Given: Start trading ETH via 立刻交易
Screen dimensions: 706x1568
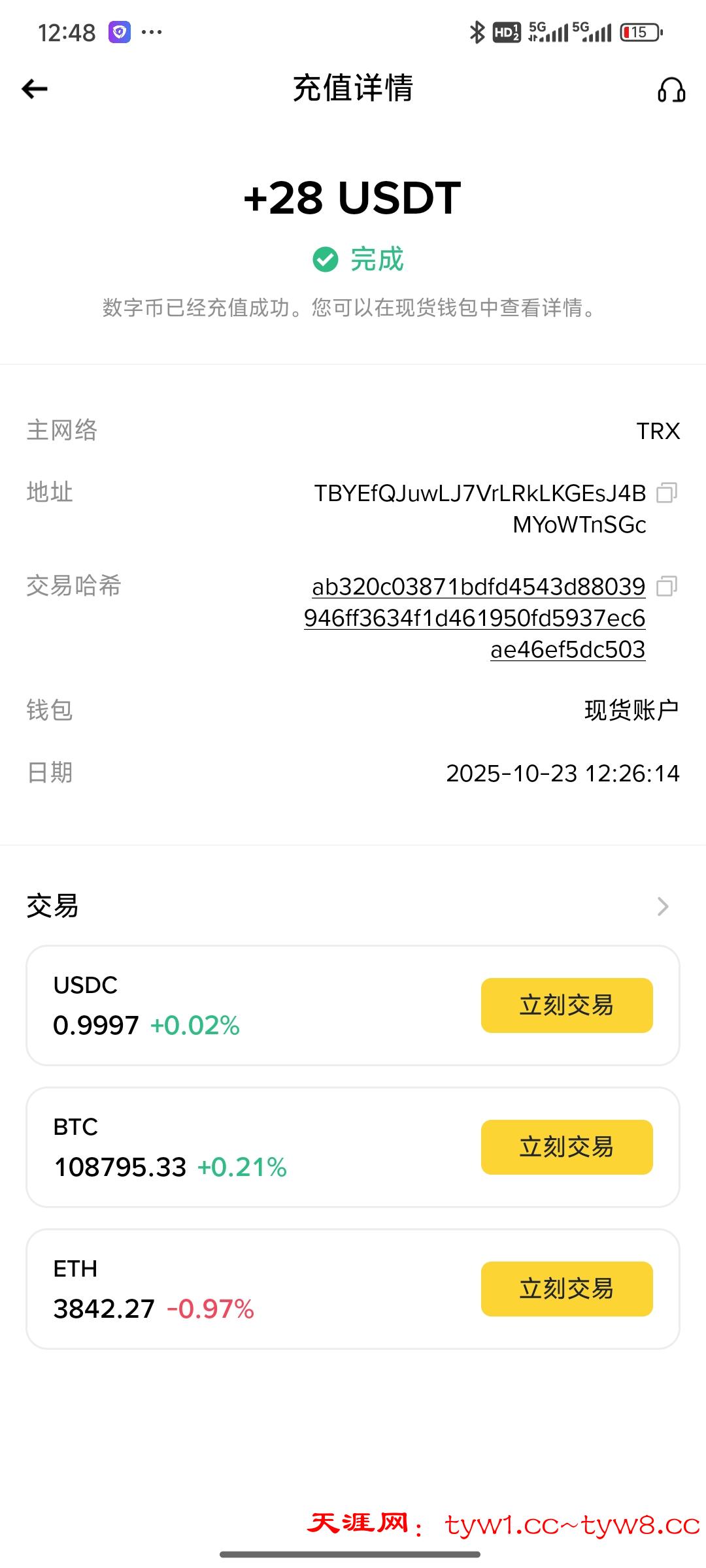Looking at the screenshot, I should click(567, 1289).
